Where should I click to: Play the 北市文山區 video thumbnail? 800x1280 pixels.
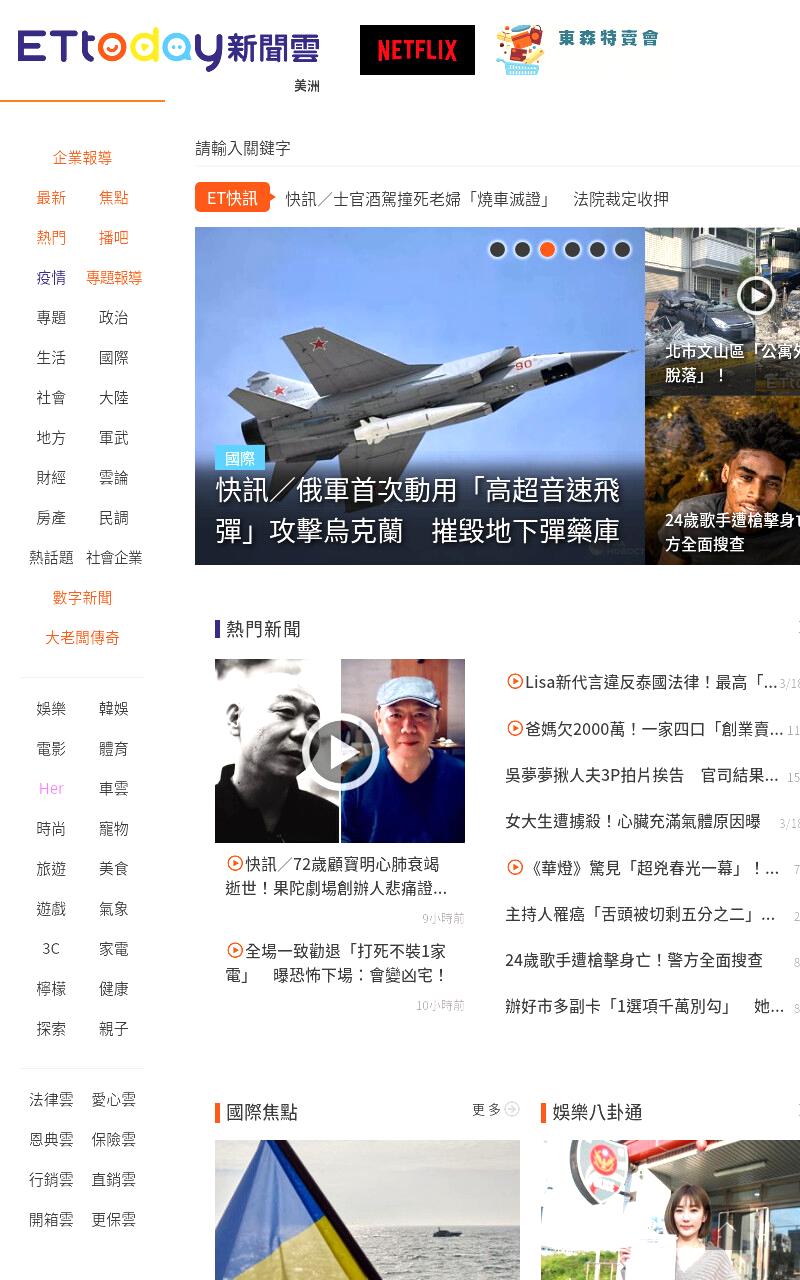point(757,295)
